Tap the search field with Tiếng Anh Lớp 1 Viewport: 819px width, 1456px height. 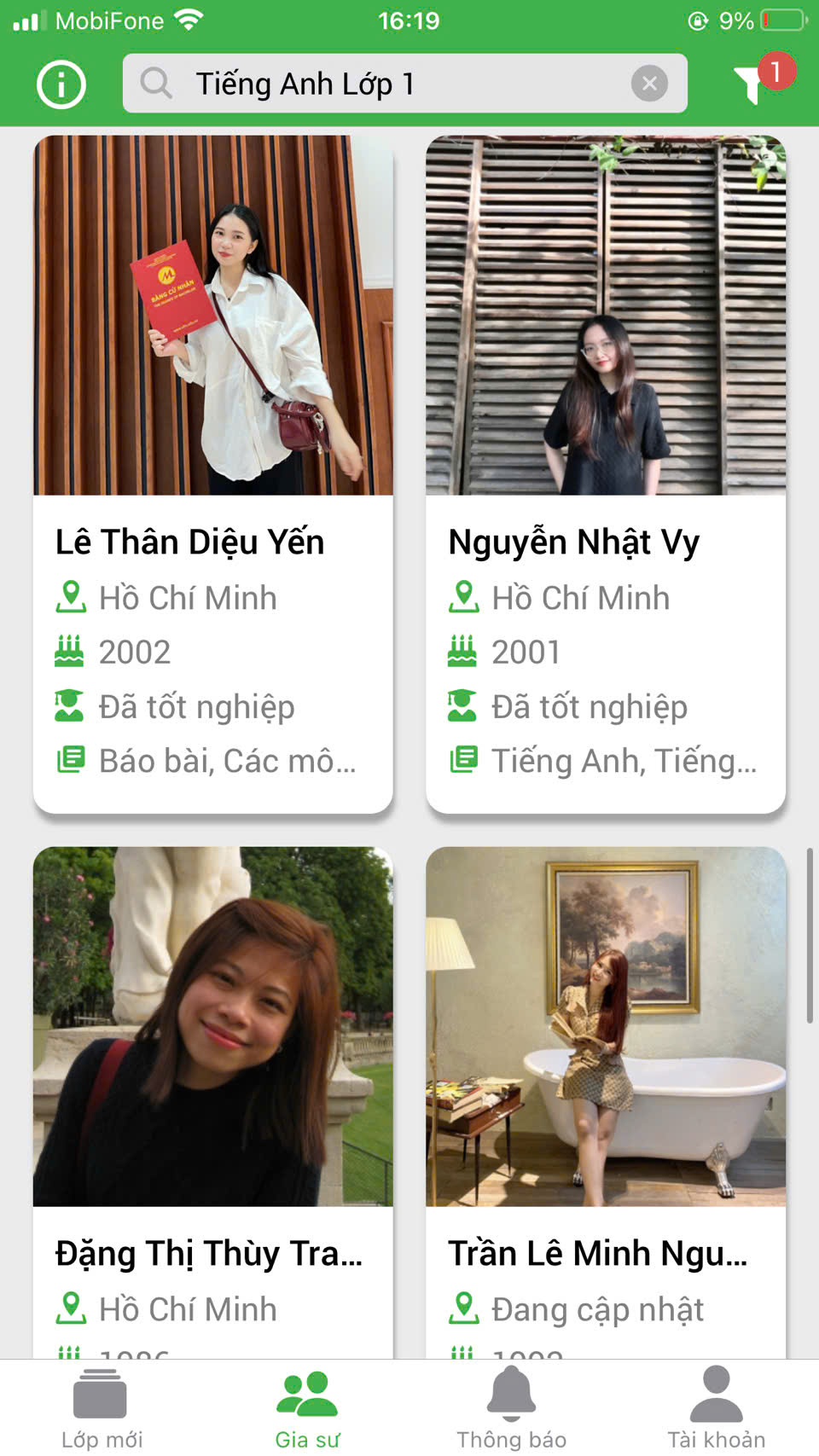click(x=384, y=84)
